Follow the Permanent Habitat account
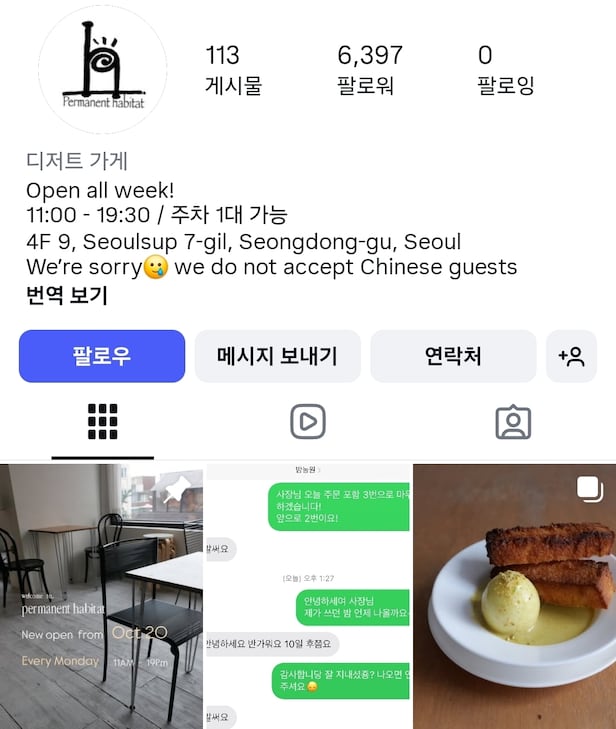 click(x=102, y=356)
